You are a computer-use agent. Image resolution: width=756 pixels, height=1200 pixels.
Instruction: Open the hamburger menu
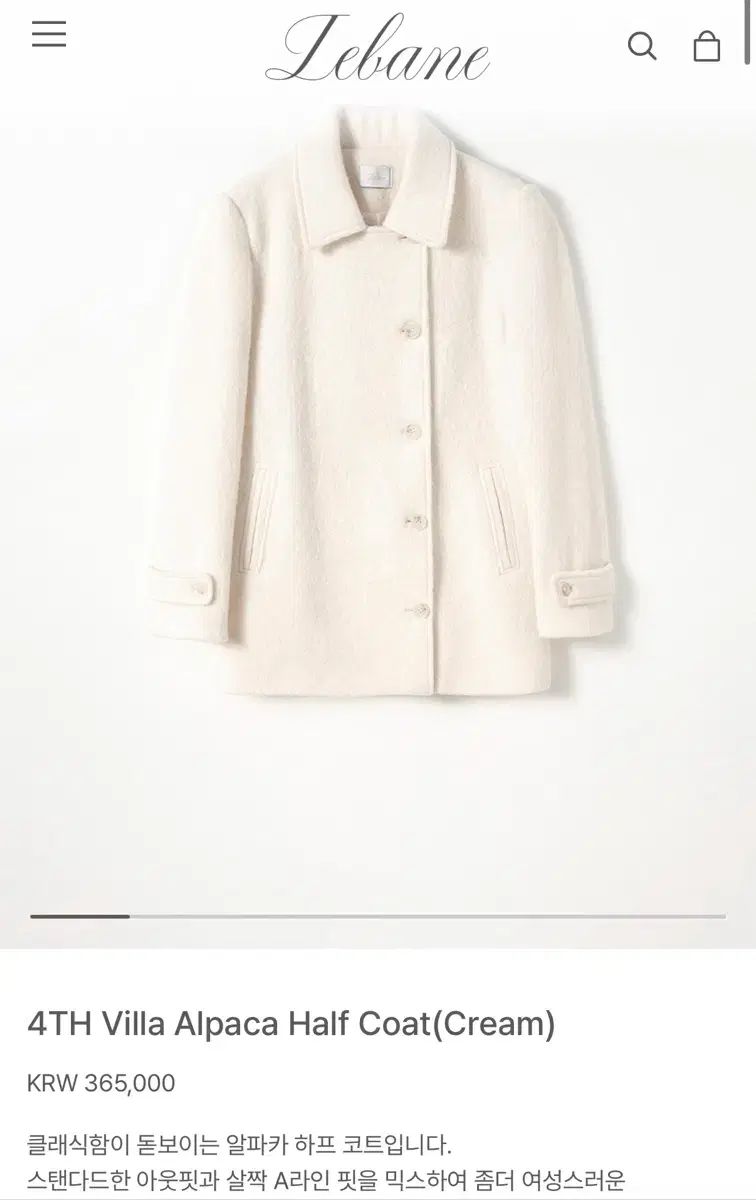click(x=49, y=35)
